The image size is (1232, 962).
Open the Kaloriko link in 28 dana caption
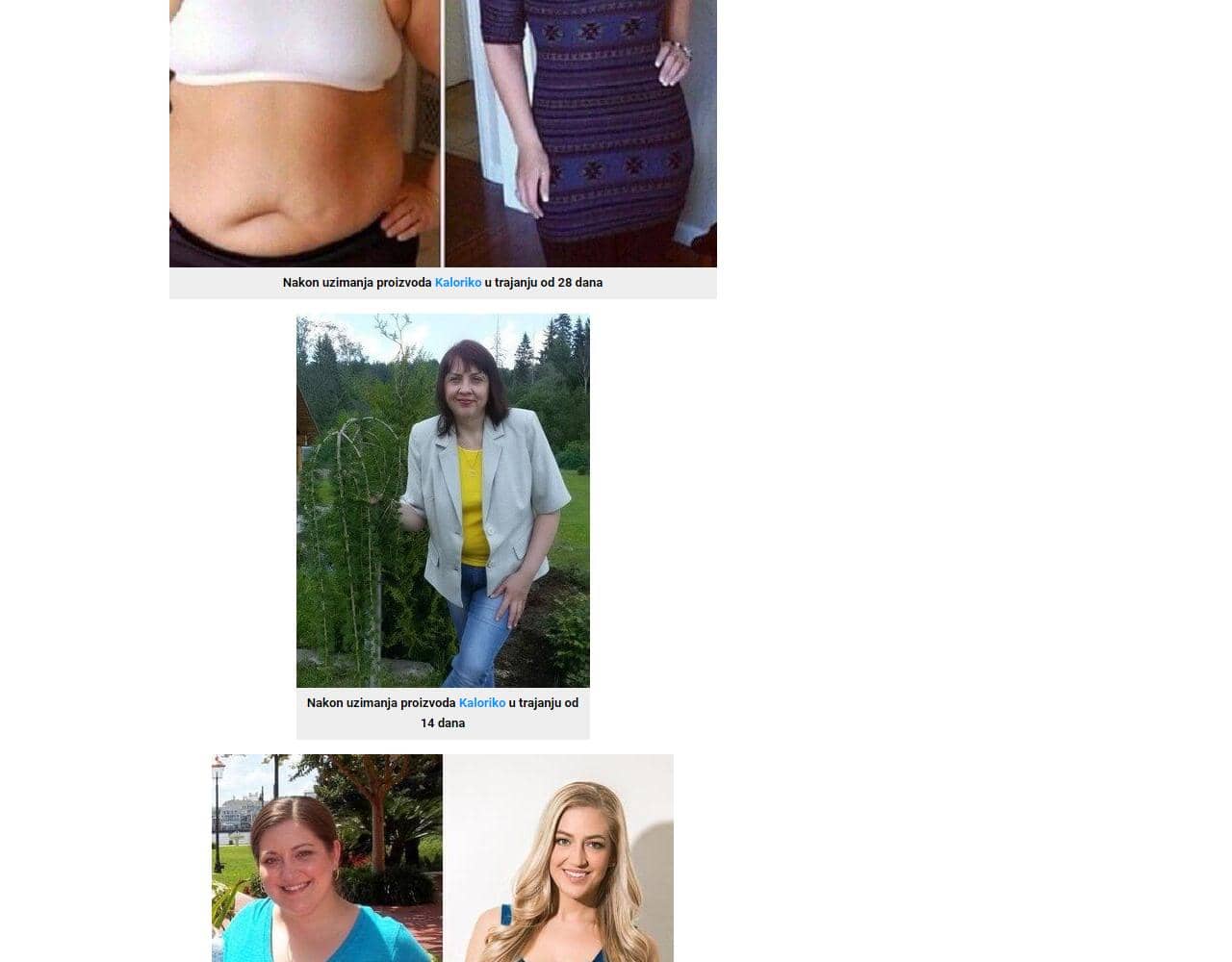(457, 283)
